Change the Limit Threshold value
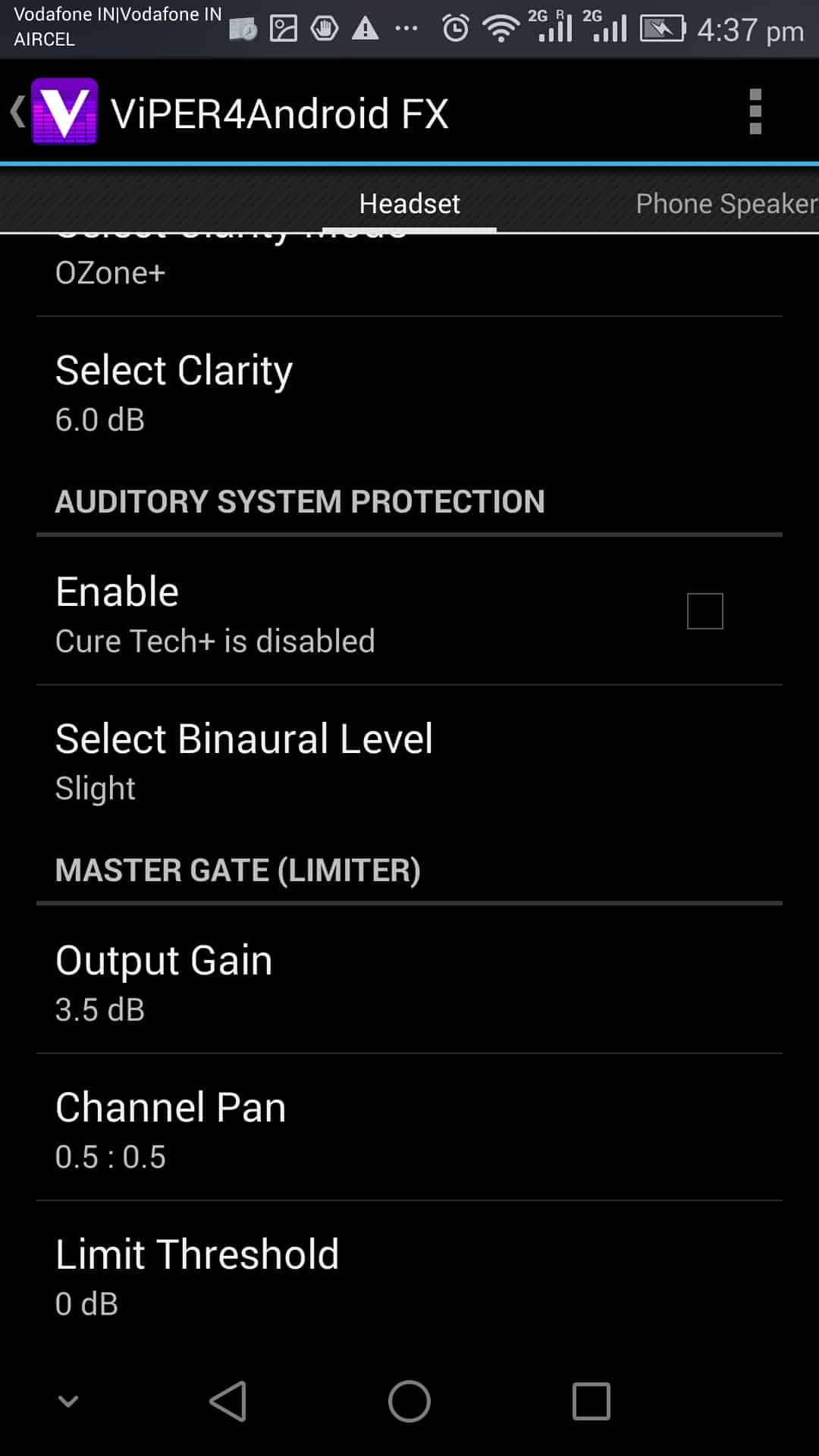This screenshot has height=1456, width=819. pyautogui.click(x=409, y=1276)
